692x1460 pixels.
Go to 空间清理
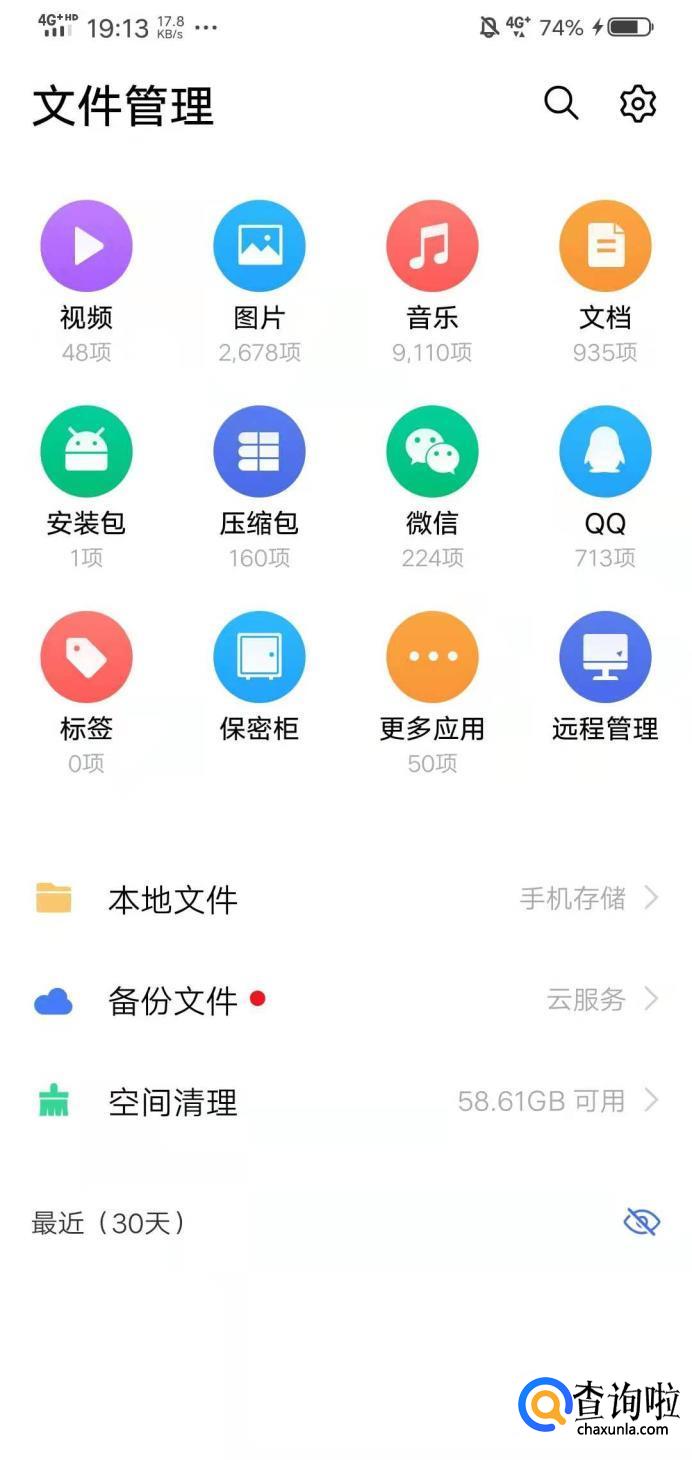346,1102
